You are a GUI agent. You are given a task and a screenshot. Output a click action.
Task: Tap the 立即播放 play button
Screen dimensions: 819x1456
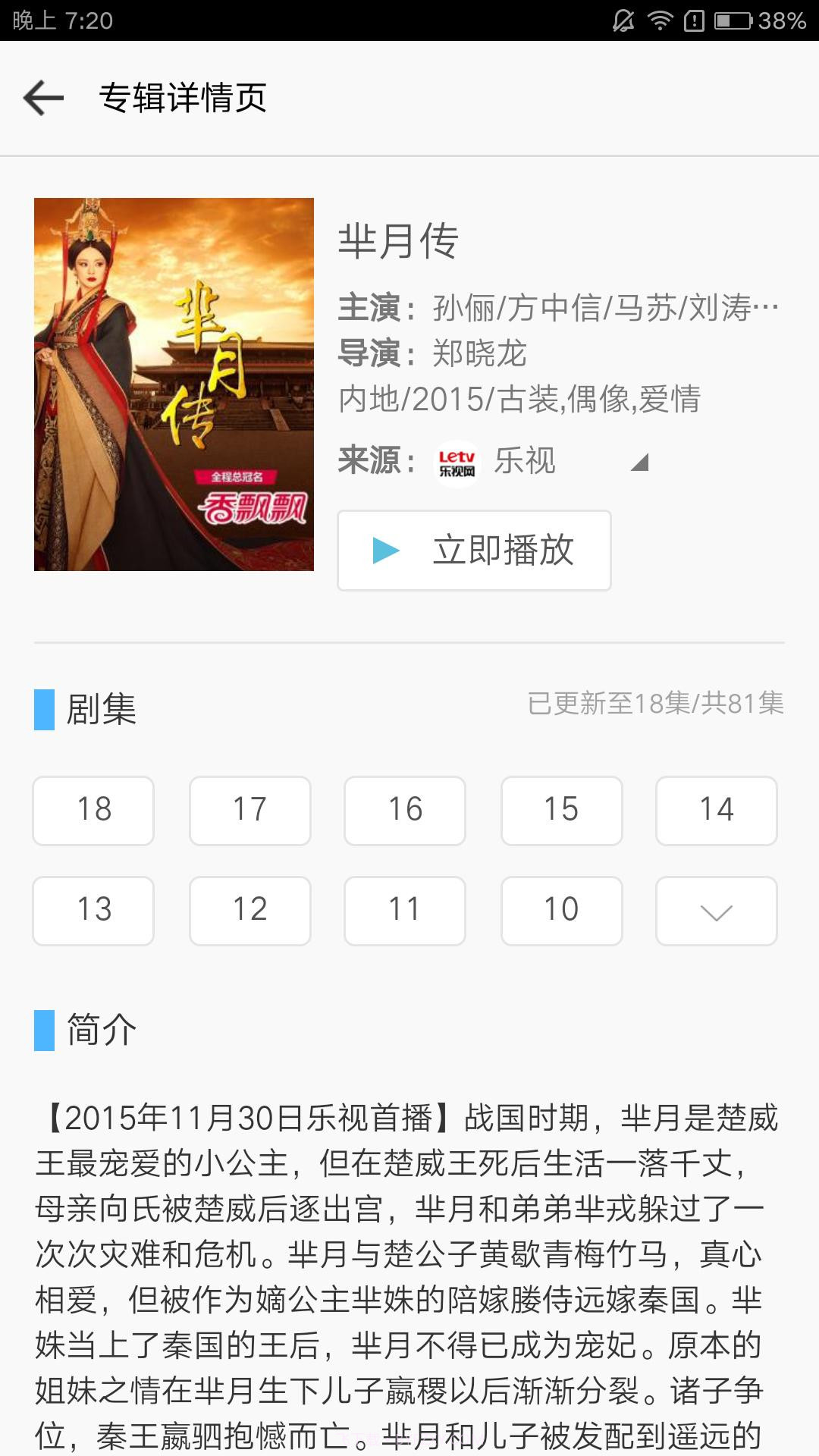tap(473, 551)
